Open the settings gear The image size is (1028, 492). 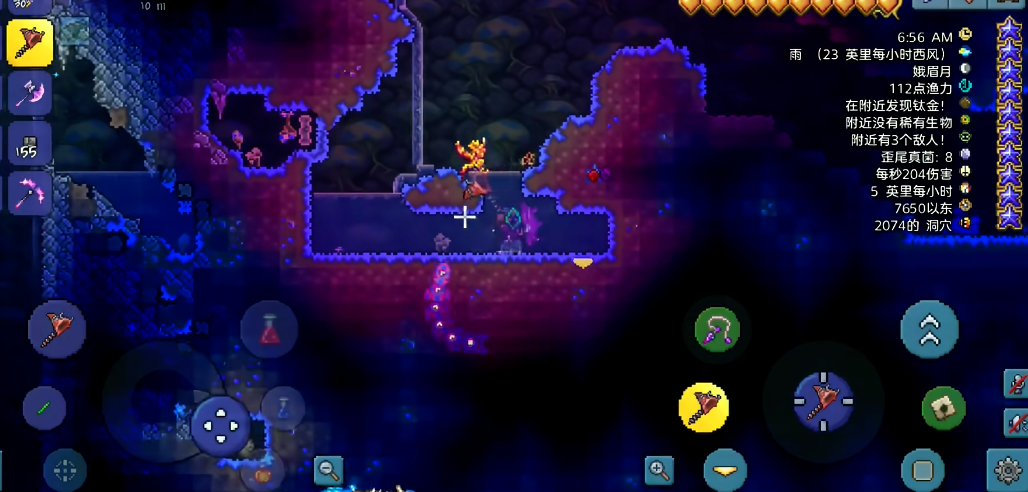1007,469
